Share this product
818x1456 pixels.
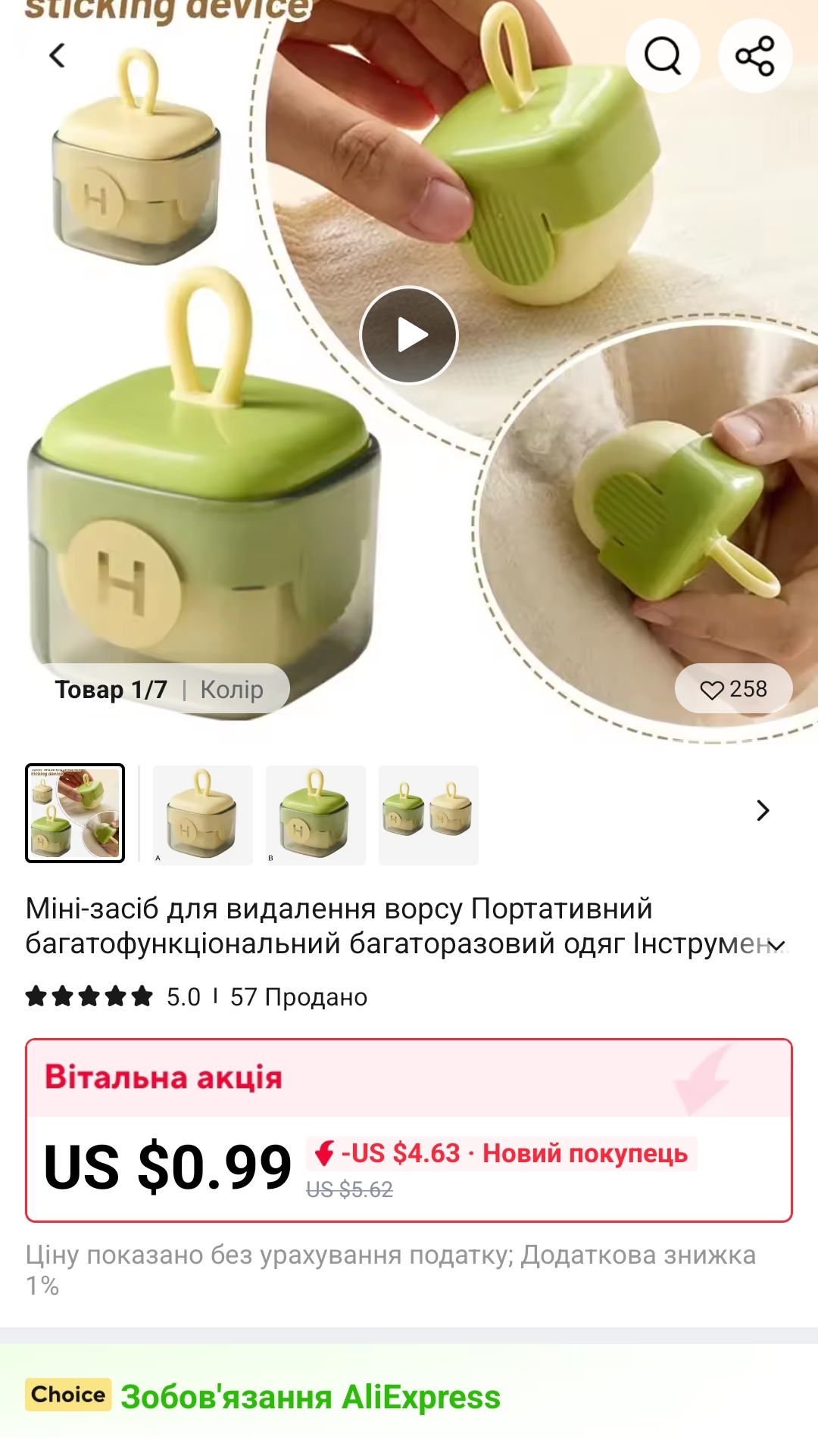click(755, 55)
